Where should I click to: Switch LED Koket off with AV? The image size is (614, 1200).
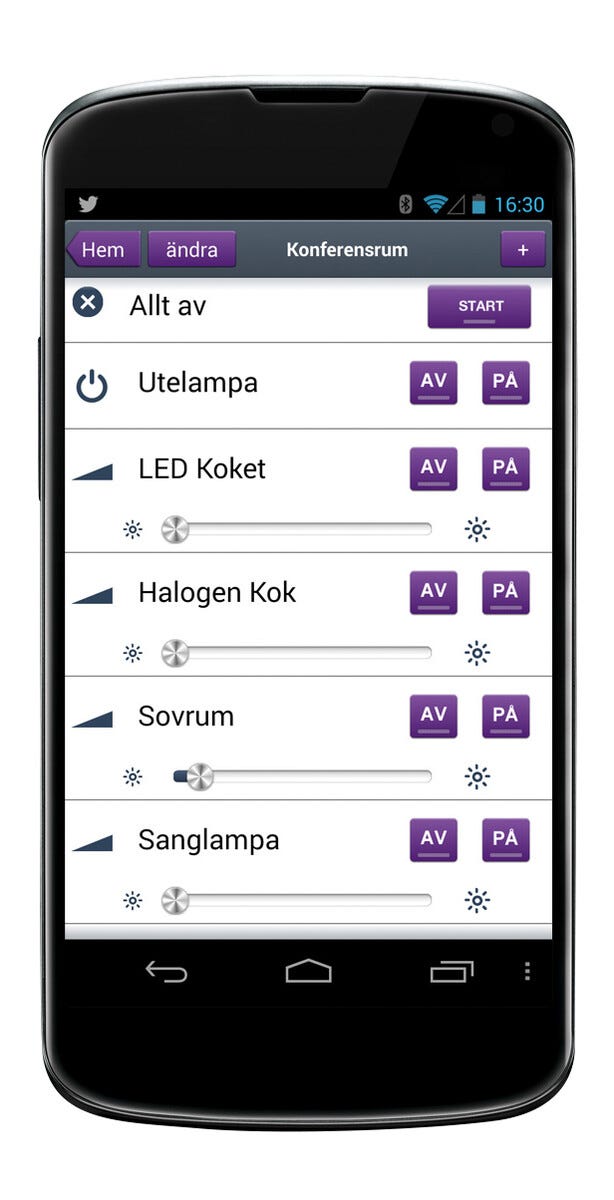(433, 469)
